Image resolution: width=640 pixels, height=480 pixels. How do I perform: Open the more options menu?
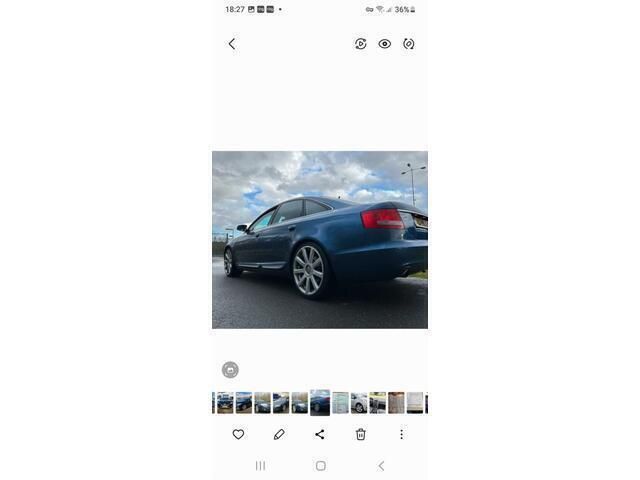(x=402, y=434)
